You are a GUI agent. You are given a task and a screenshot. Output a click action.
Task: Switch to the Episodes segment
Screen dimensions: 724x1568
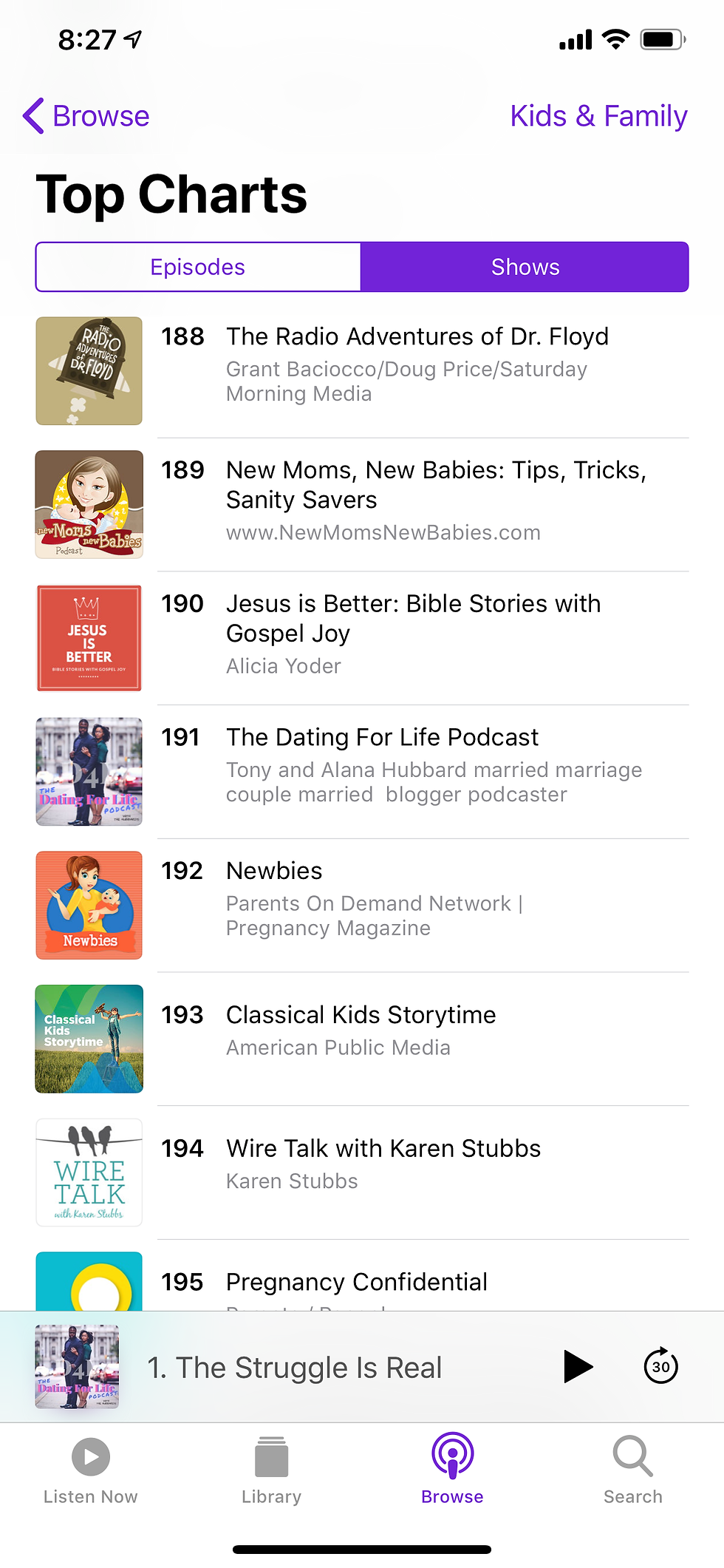tap(198, 267)
